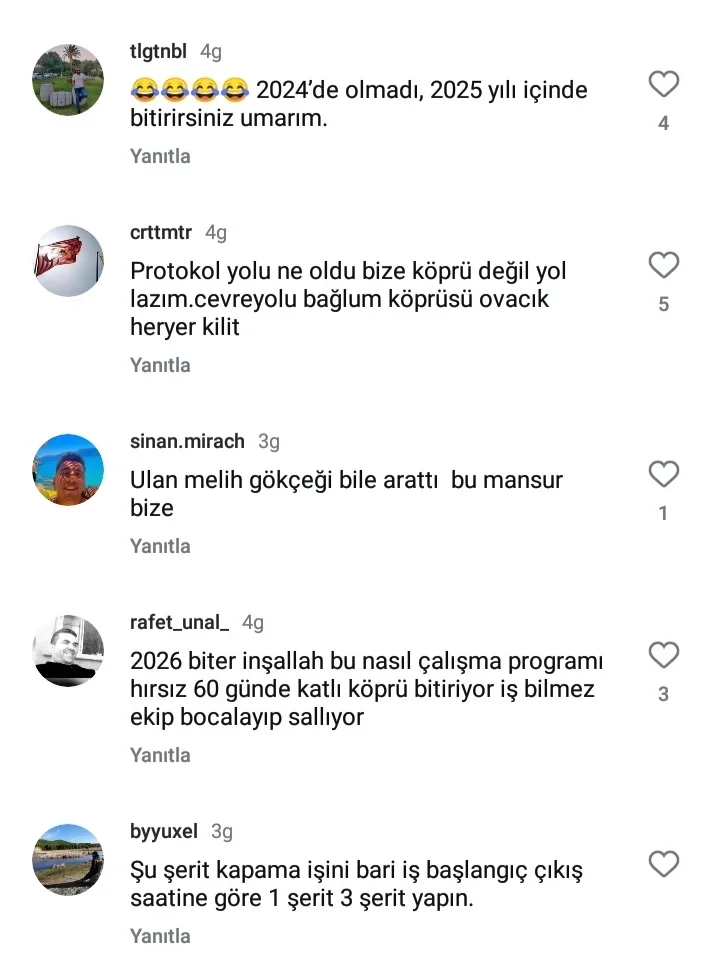
Task: Toggle like on rafet_unal_'s comment
Action: [663, 655]
